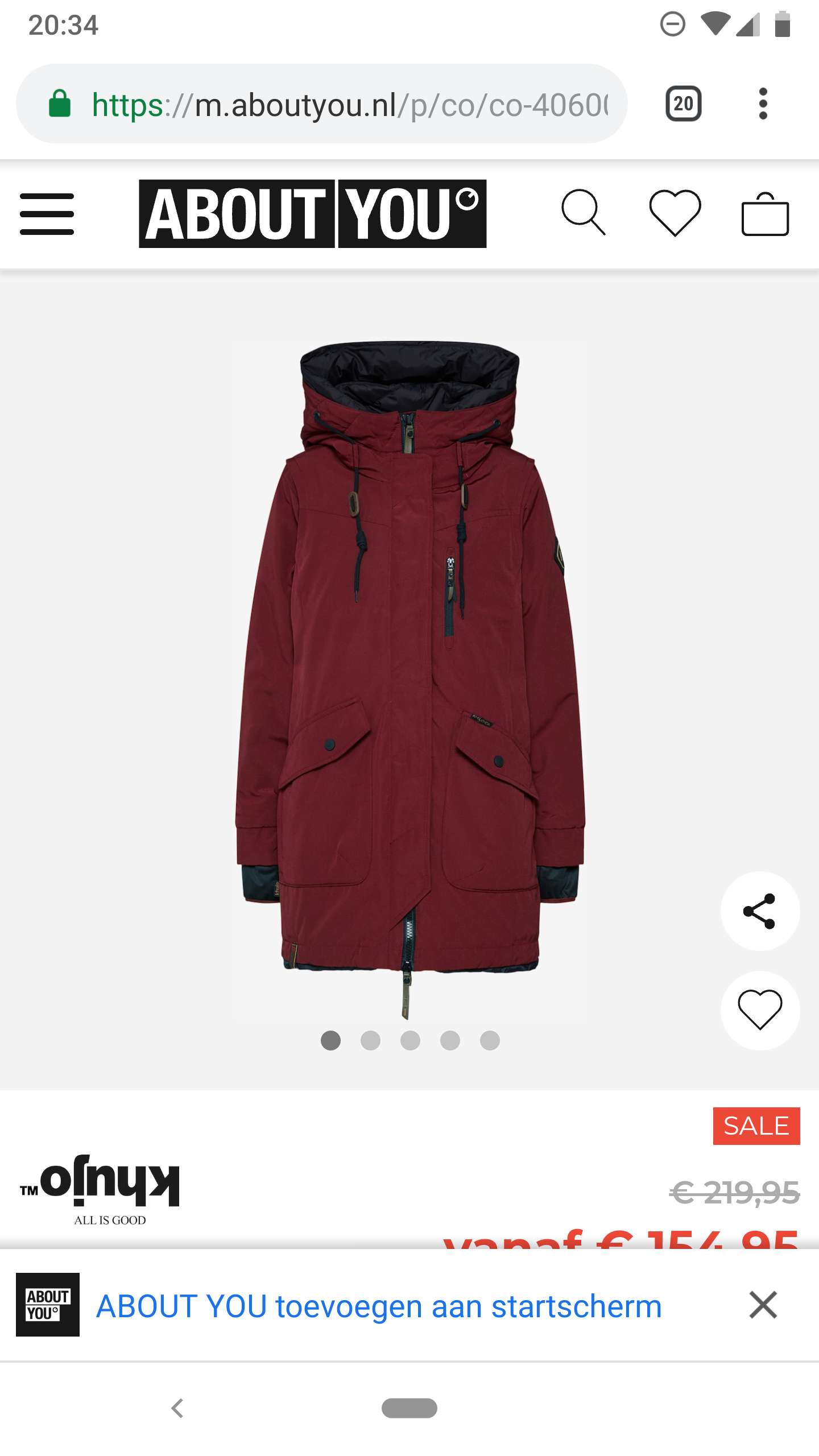The height and width of the screenshot is (1456, 819).
Task: Open the wishlist heart in header
Action: click(675, 213)
